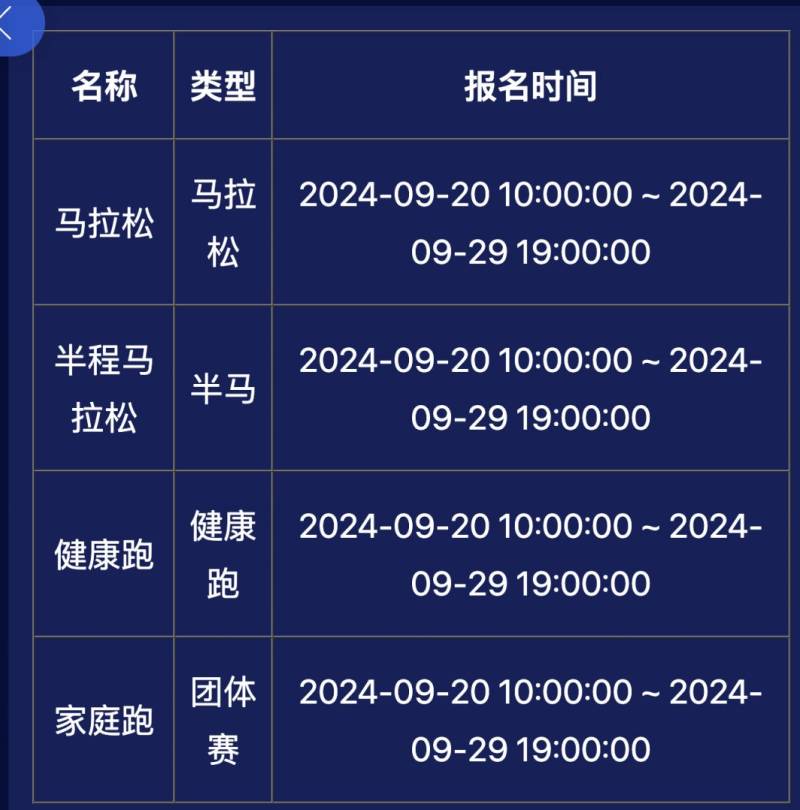Click the registration time for 健康跑
Image resolution: width=800 pixels, height=810 pixels.
pyautogui.click(x=532, y=556)
